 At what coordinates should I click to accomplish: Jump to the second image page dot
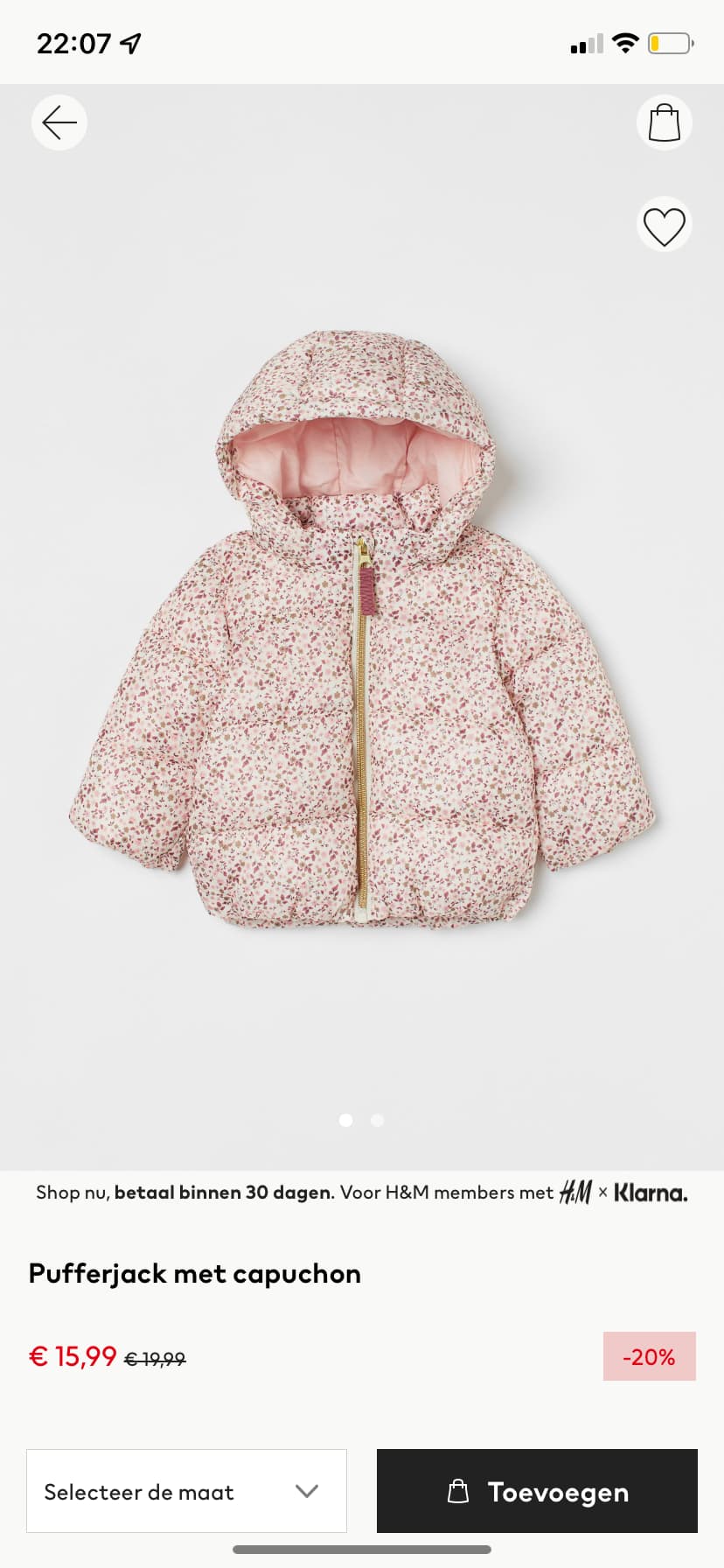pyautogui.click(x=378, y=1120)
